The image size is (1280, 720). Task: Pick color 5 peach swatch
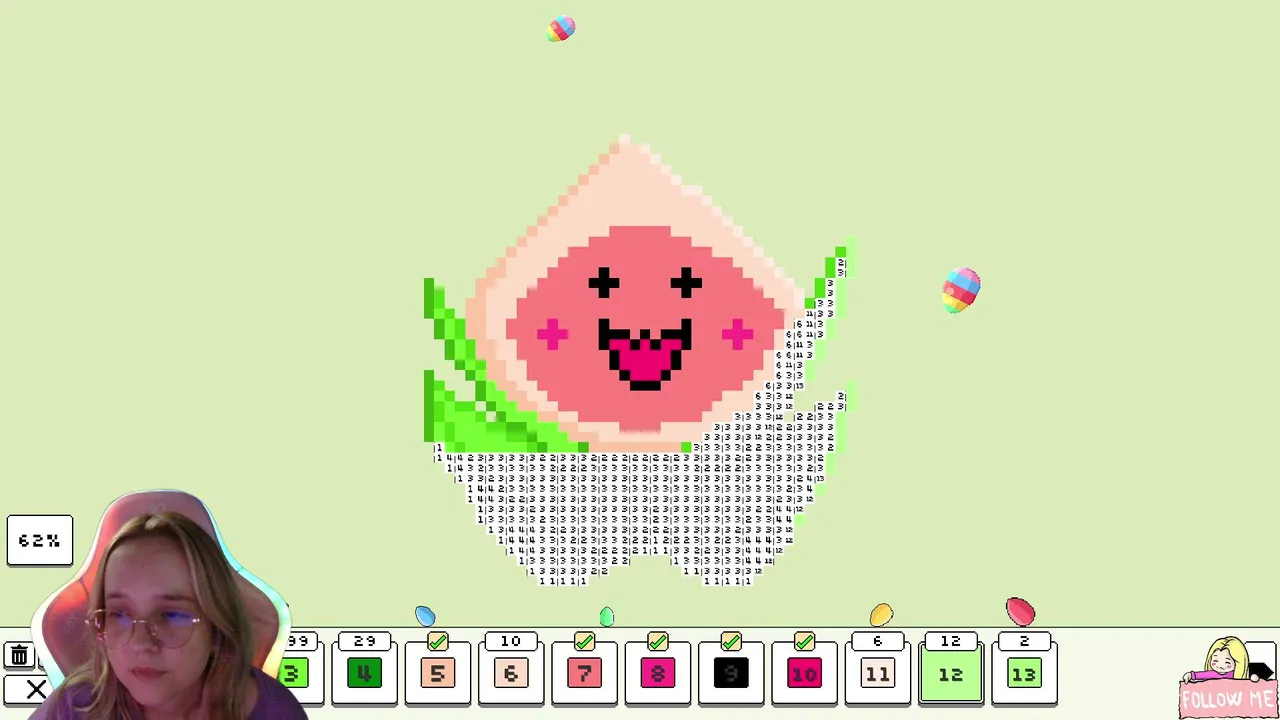click(437, 674)
